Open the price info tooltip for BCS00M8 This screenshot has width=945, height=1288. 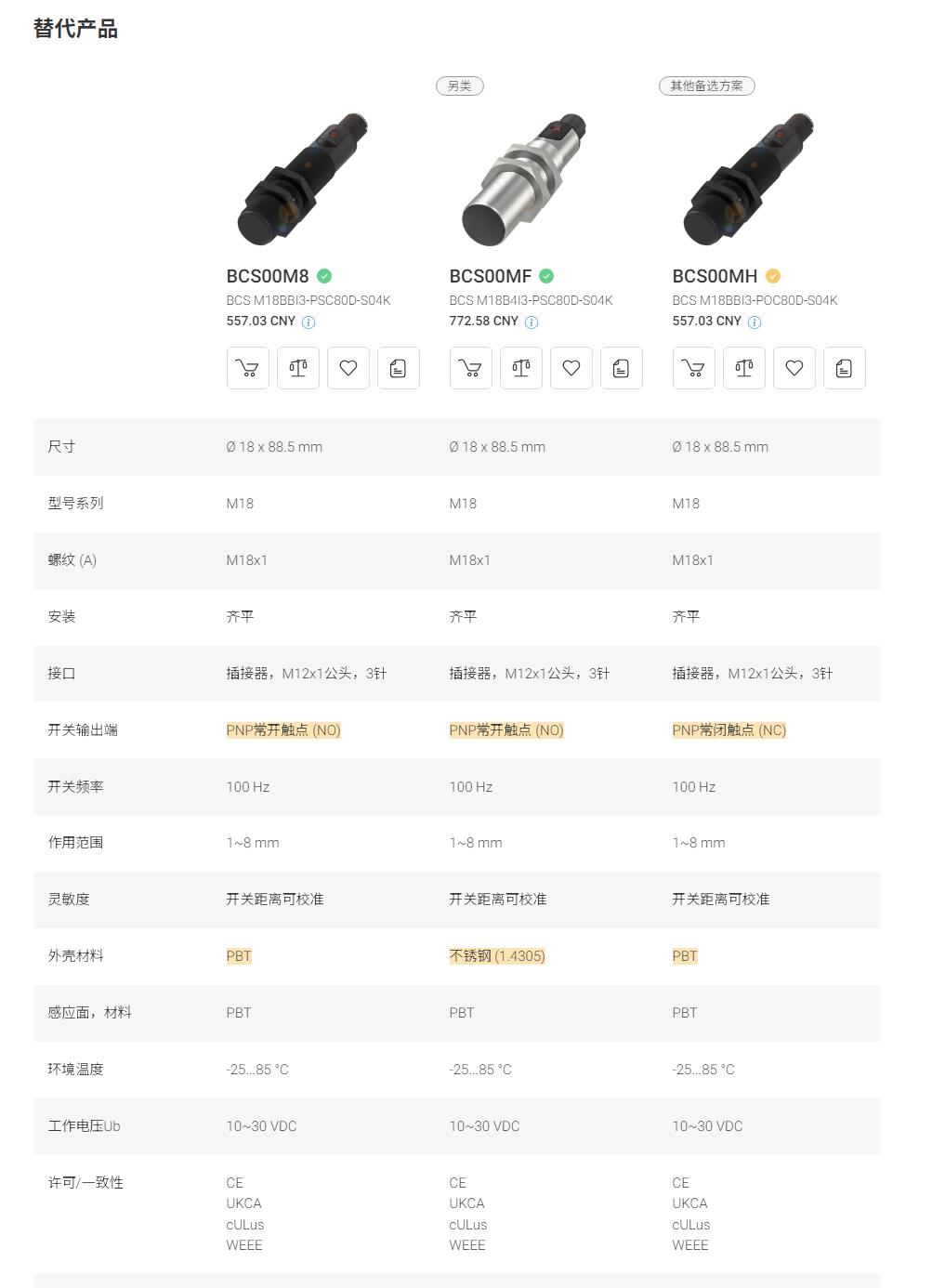(308, 322)
